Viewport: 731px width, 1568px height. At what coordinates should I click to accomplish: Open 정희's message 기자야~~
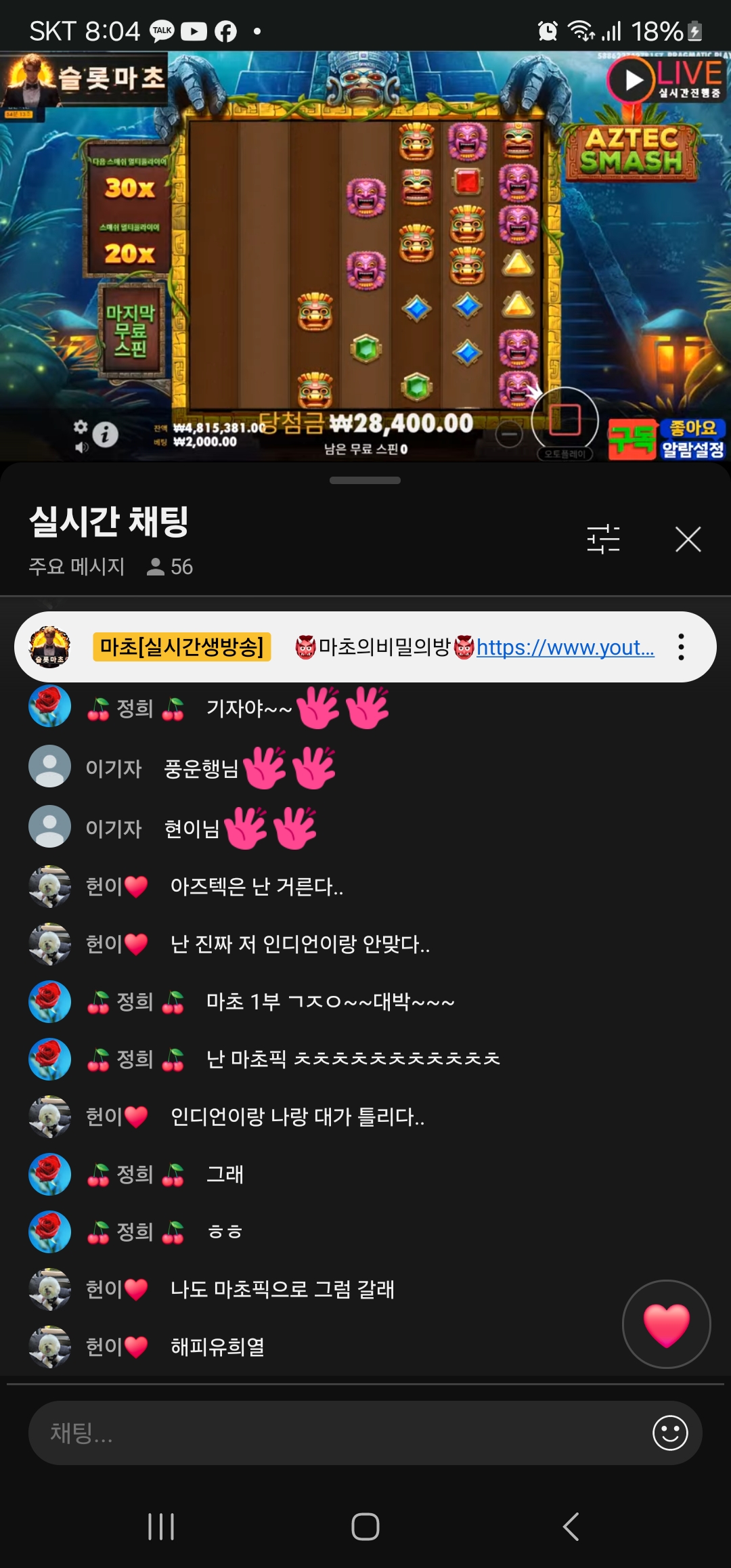coord(248,709)
